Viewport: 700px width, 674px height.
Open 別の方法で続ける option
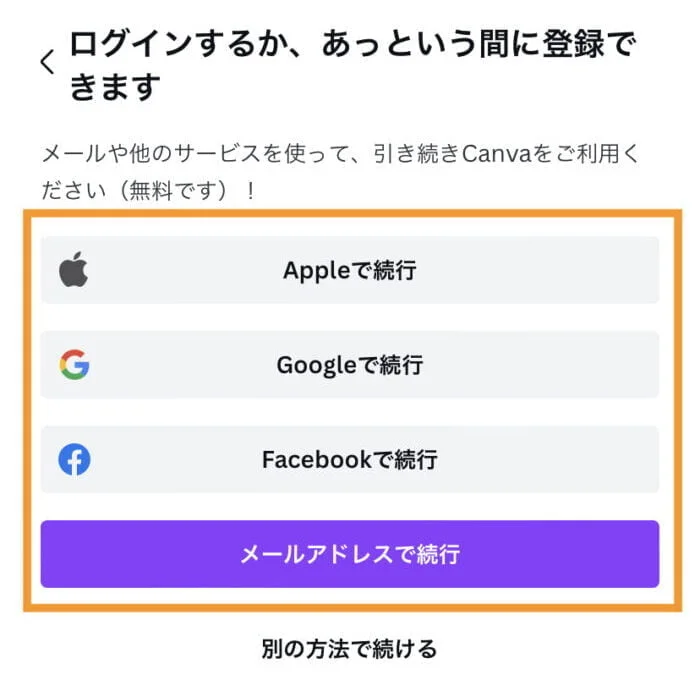pos(350,649)
